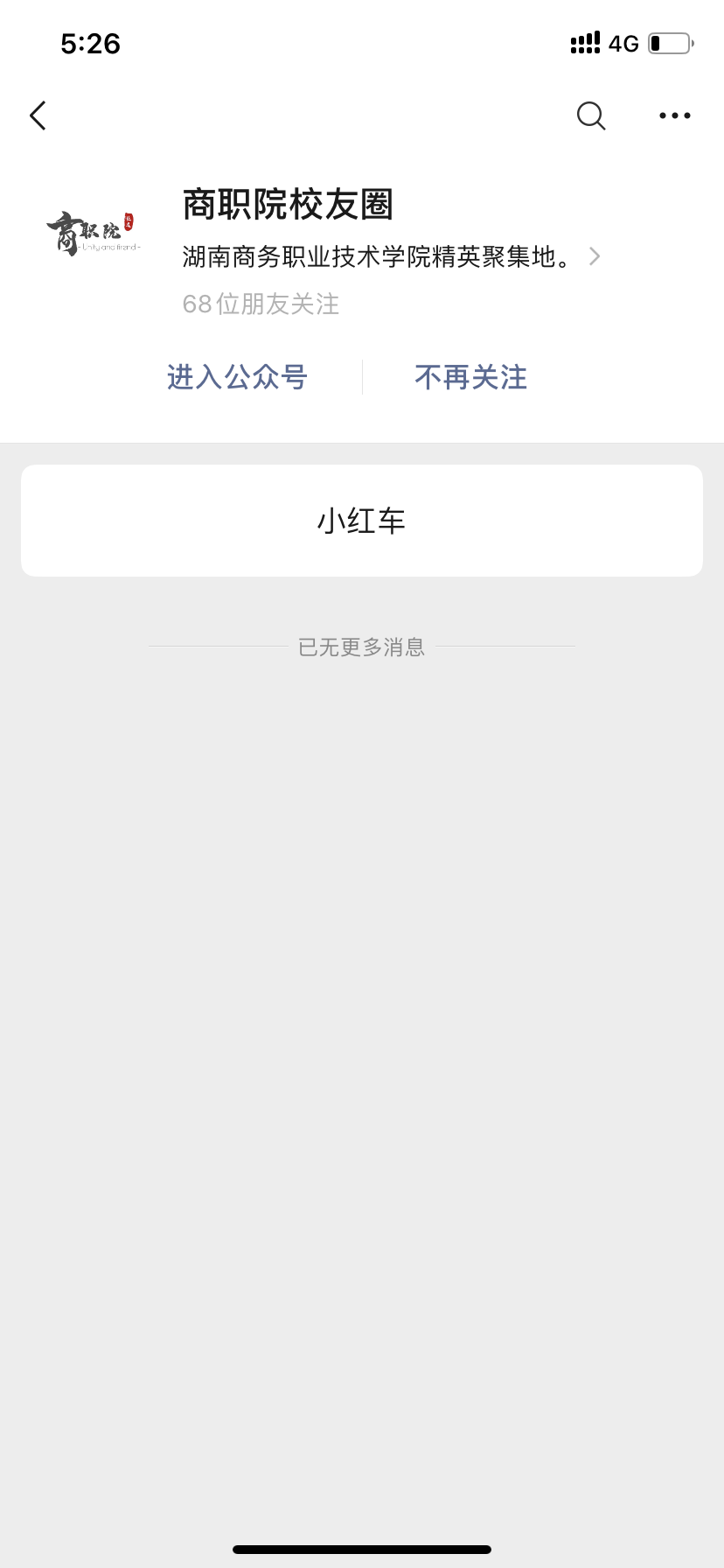This screenshot has height=1568, width=724.
Task: Expand the account description chevron
Action: (595, 256)
